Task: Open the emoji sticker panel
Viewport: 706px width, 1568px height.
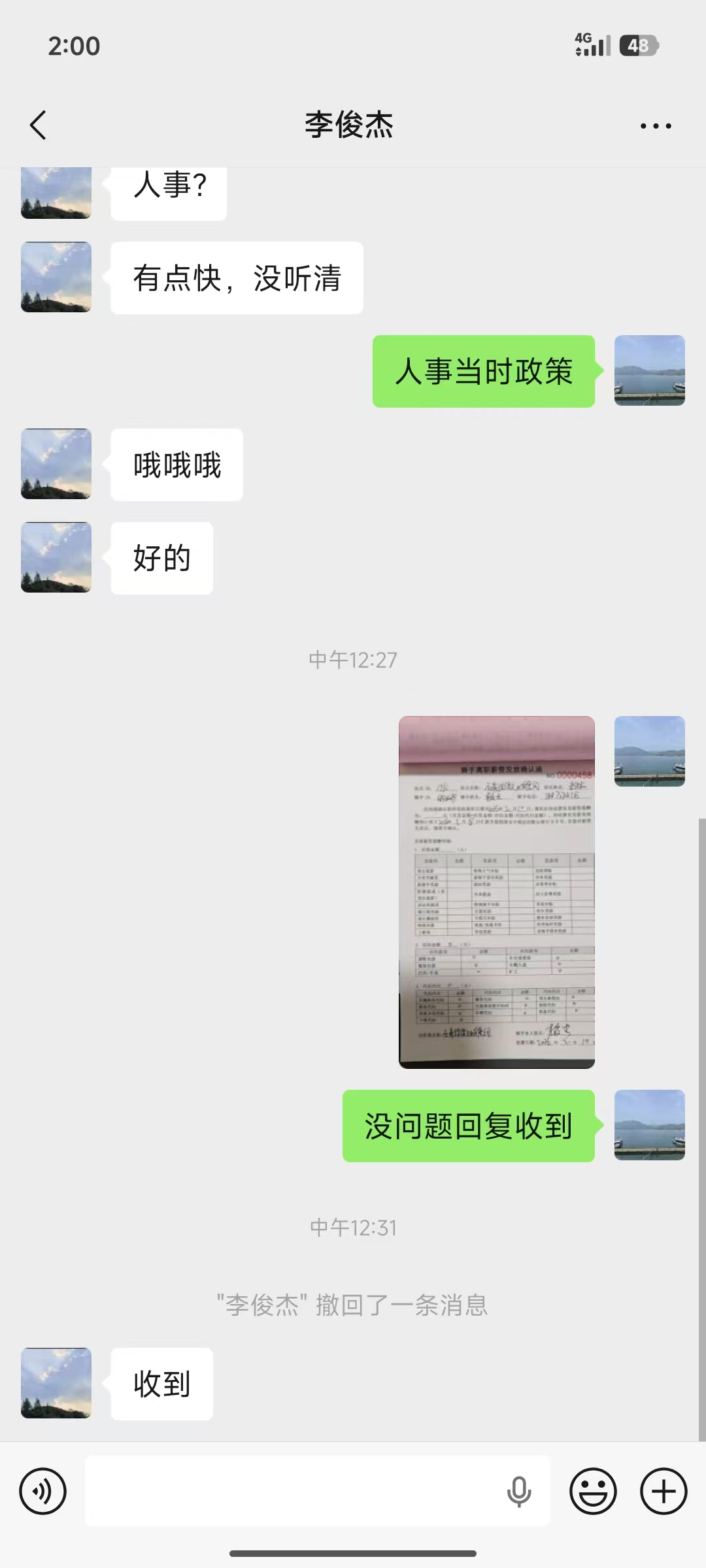Action: 593,1492
